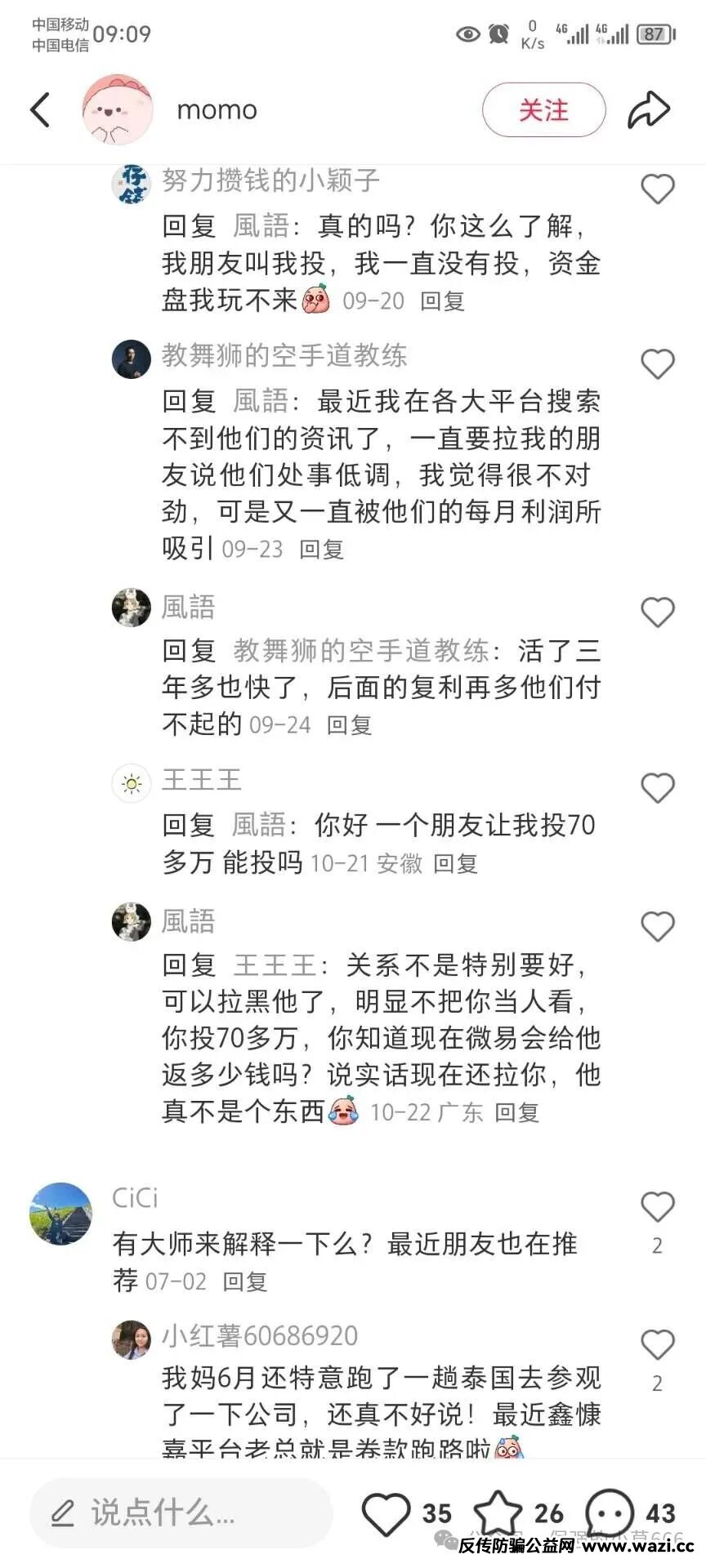The image size is (706, 1568).
Task: Like 教舞狮的空手道教练's comment
Action: pos(657,364)
